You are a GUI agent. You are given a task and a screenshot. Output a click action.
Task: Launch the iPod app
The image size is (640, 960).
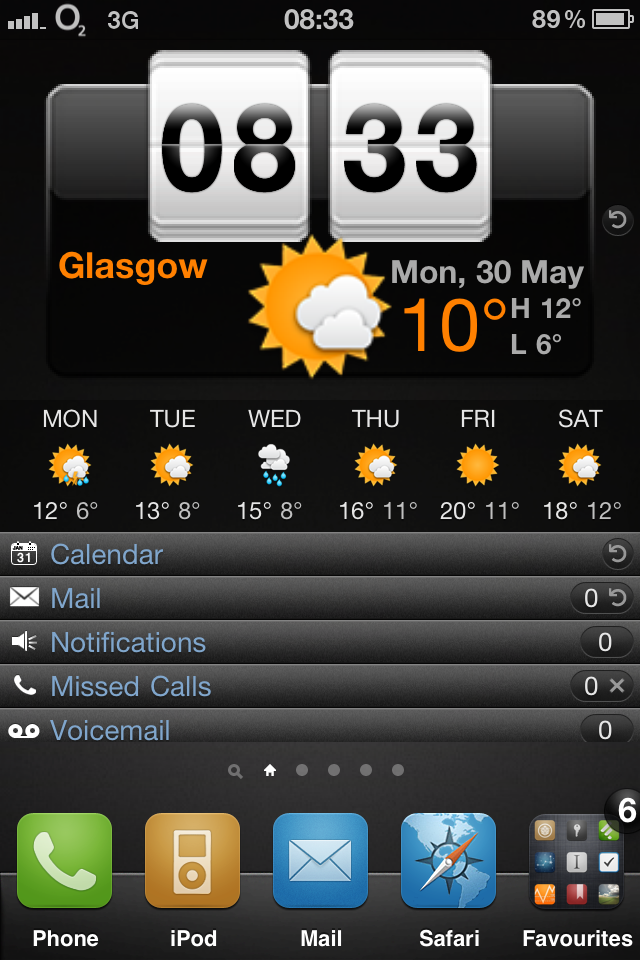coord(193,862)
